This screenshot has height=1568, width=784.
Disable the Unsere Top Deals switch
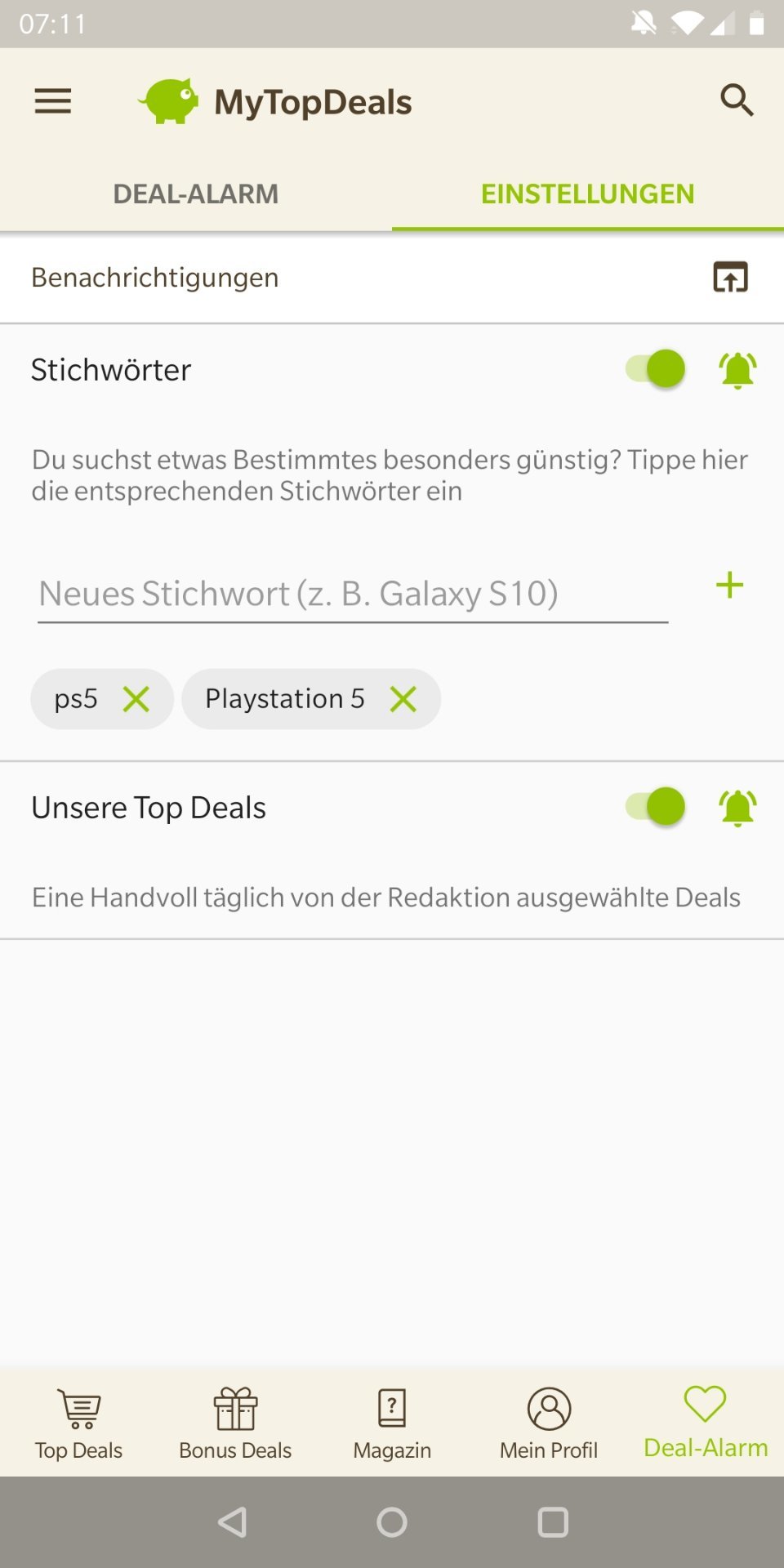655,807
